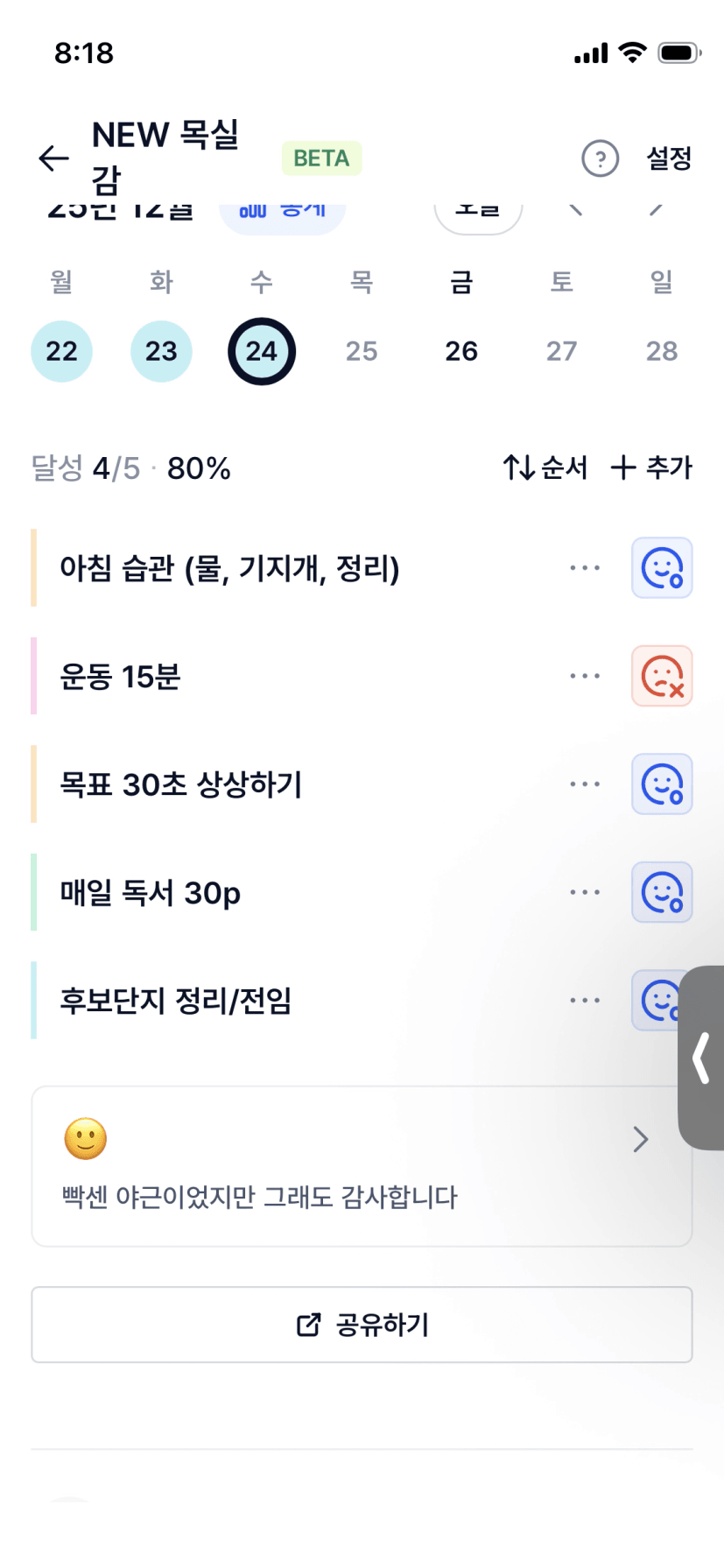Open more options for 아침 습관
This screenshot has height=1568, width=724.
coord(584,568)
